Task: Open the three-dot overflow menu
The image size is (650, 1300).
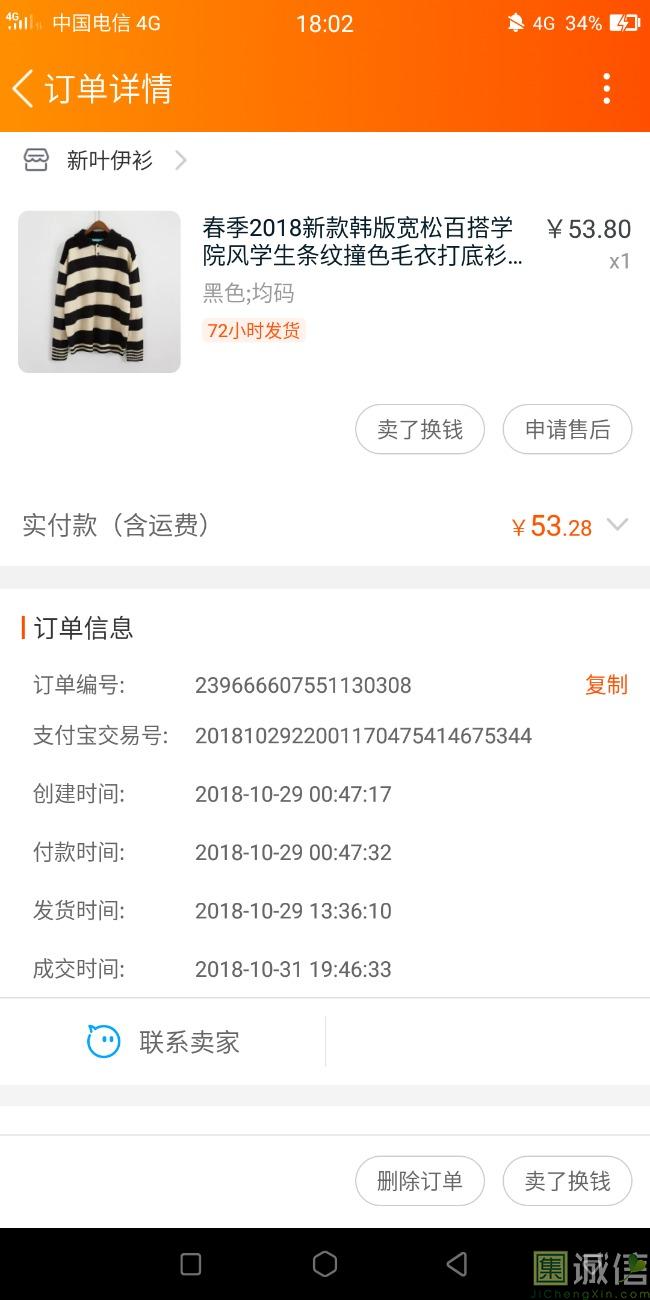Action: tap(606, 89)
